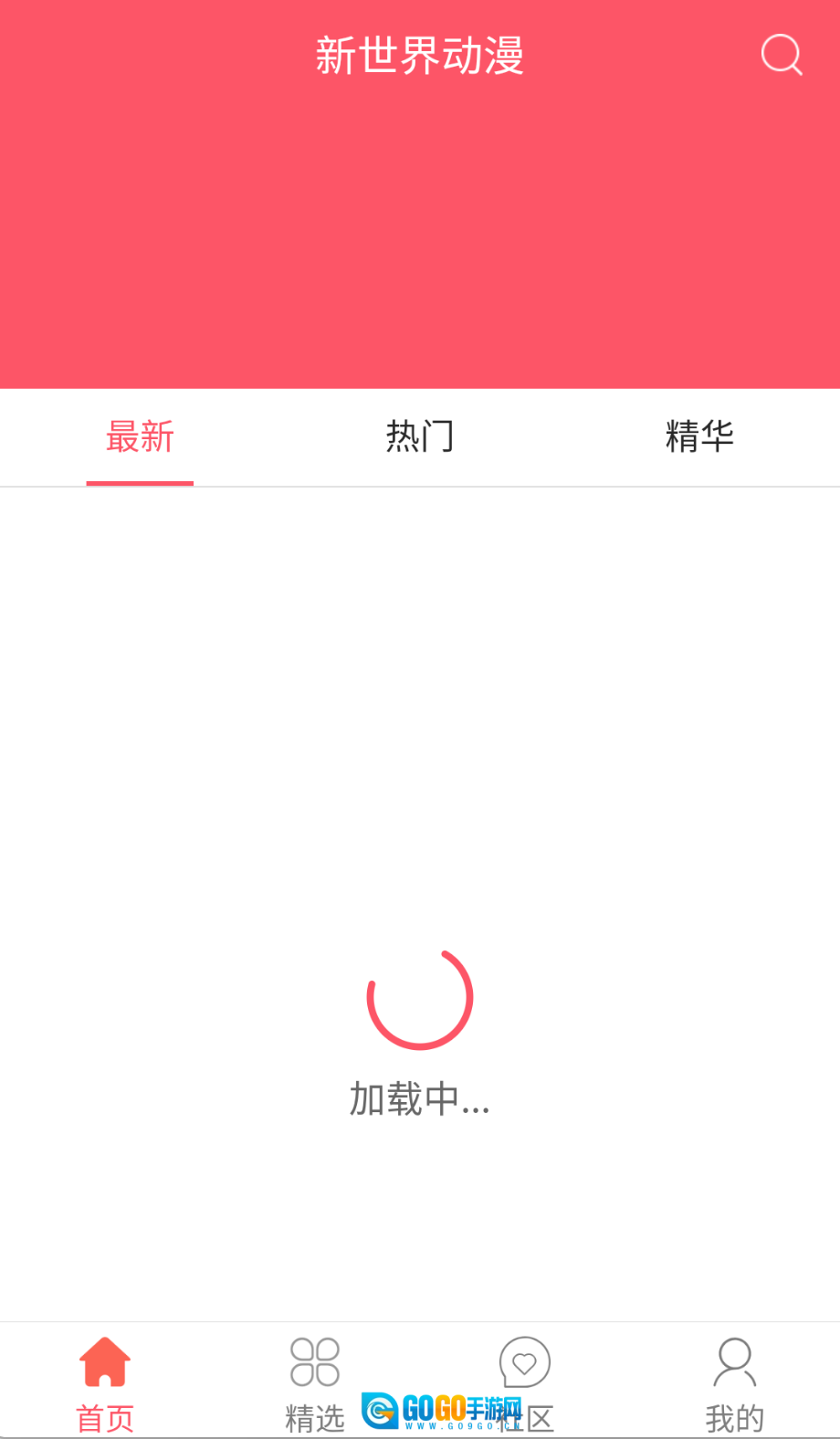840x1439 pixels.
Task: Switch to the 精华 tab
Action: pyautogui.click(x=699, y=437)
